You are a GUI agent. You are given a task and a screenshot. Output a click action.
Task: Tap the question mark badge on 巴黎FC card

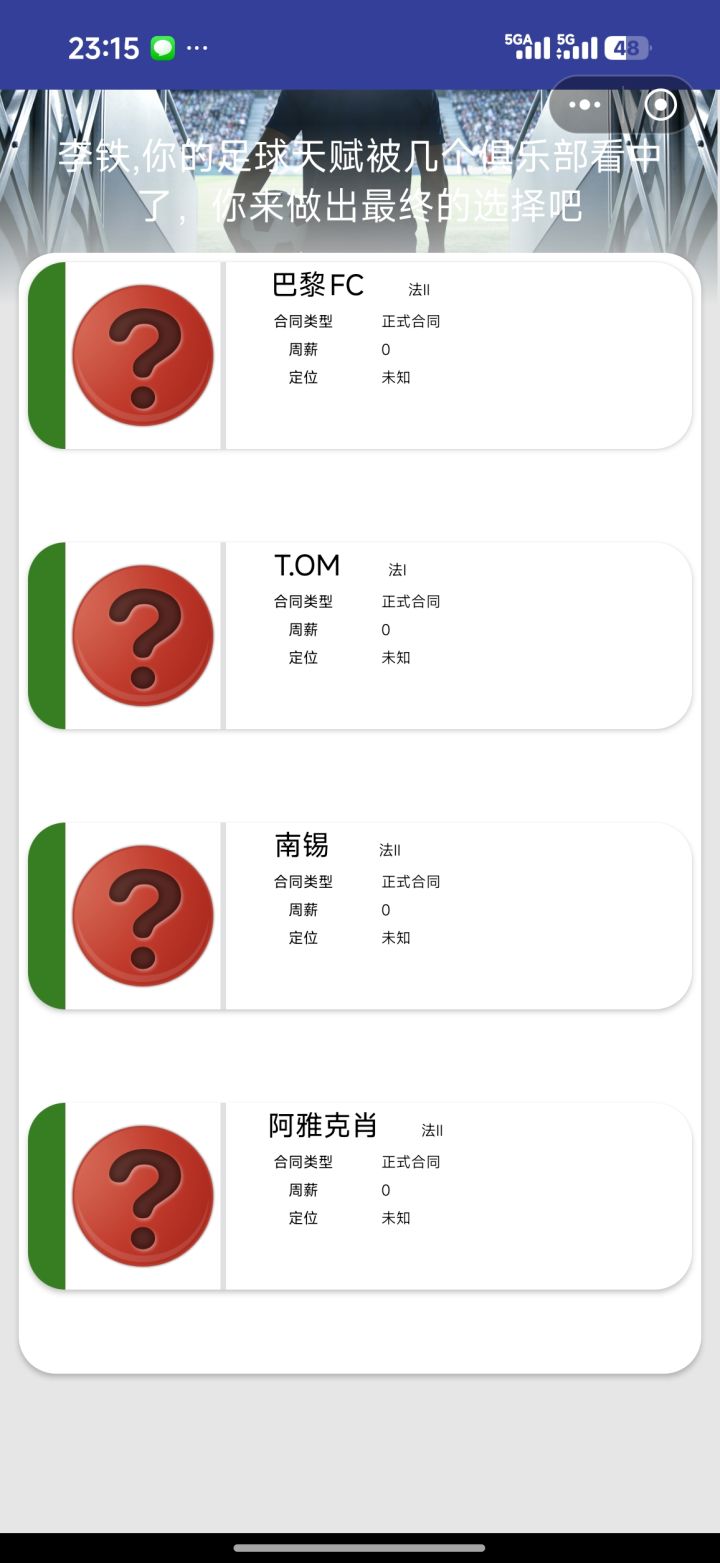pyautogui.click(x=142, y=352)
